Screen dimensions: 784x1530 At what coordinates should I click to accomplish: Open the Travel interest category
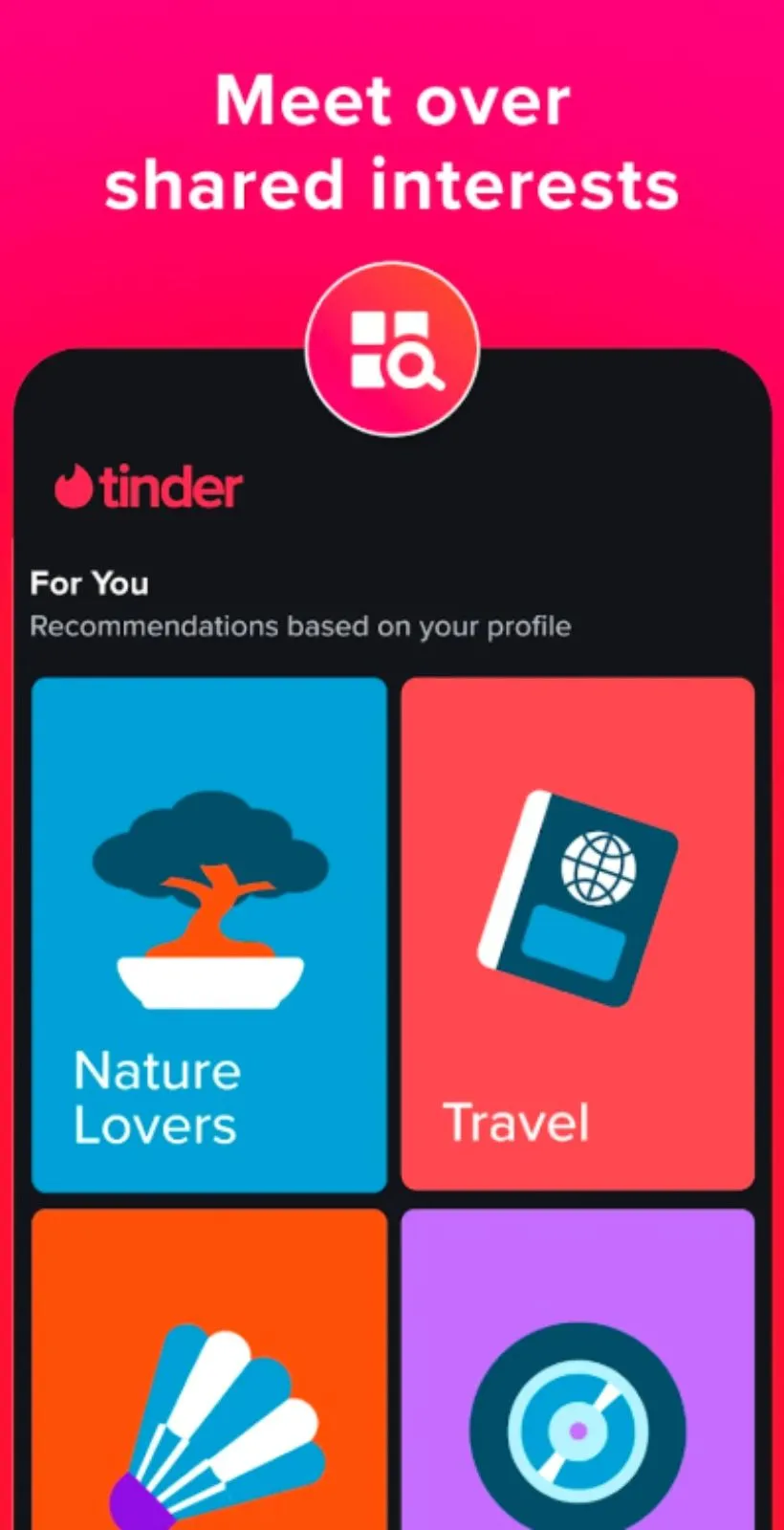(577, 934)
